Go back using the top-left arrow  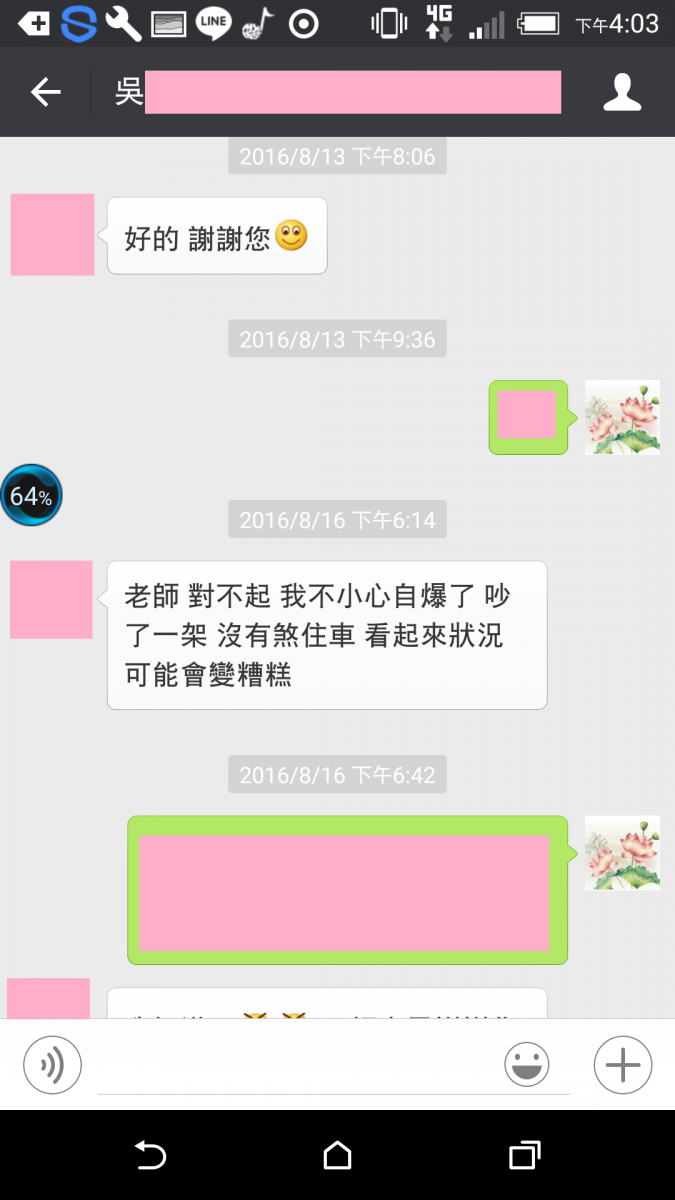click(x=45, y=93)
